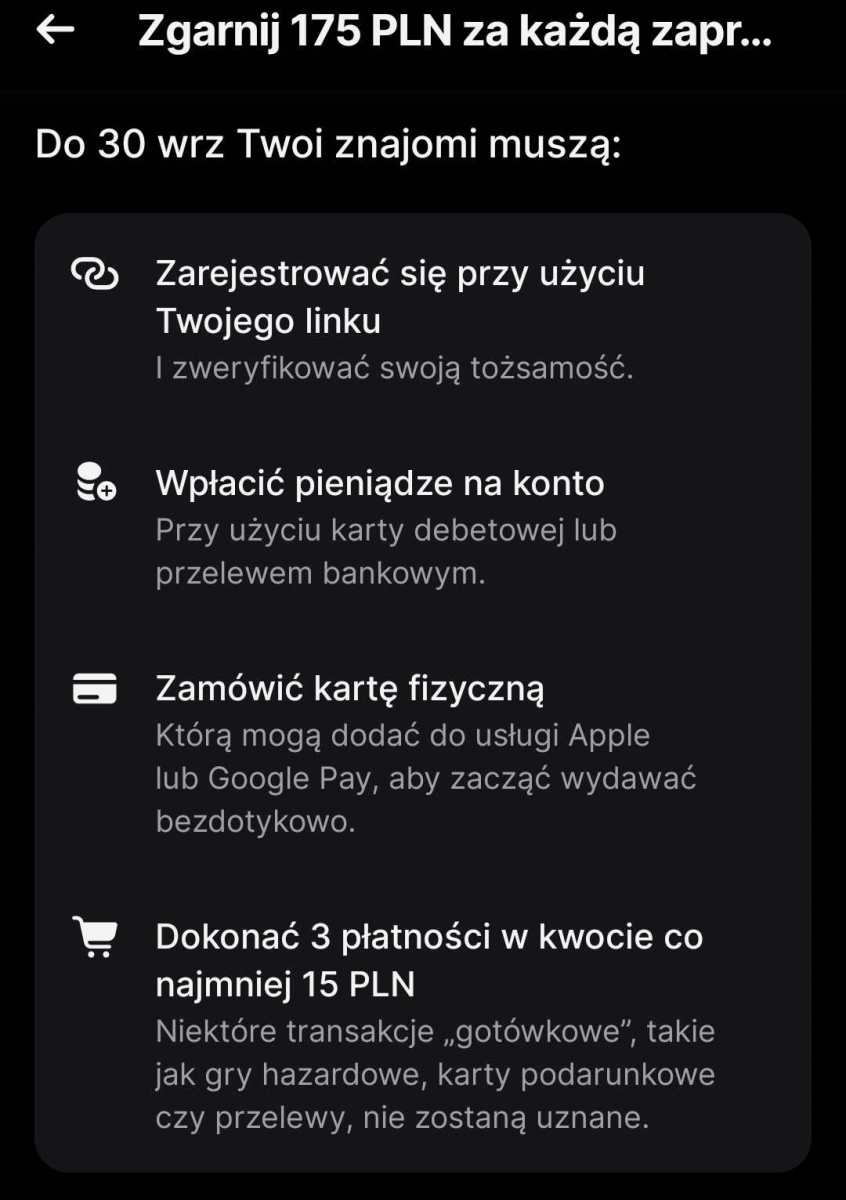Click the gambling transactions disclaimer text

(435, 1075)
